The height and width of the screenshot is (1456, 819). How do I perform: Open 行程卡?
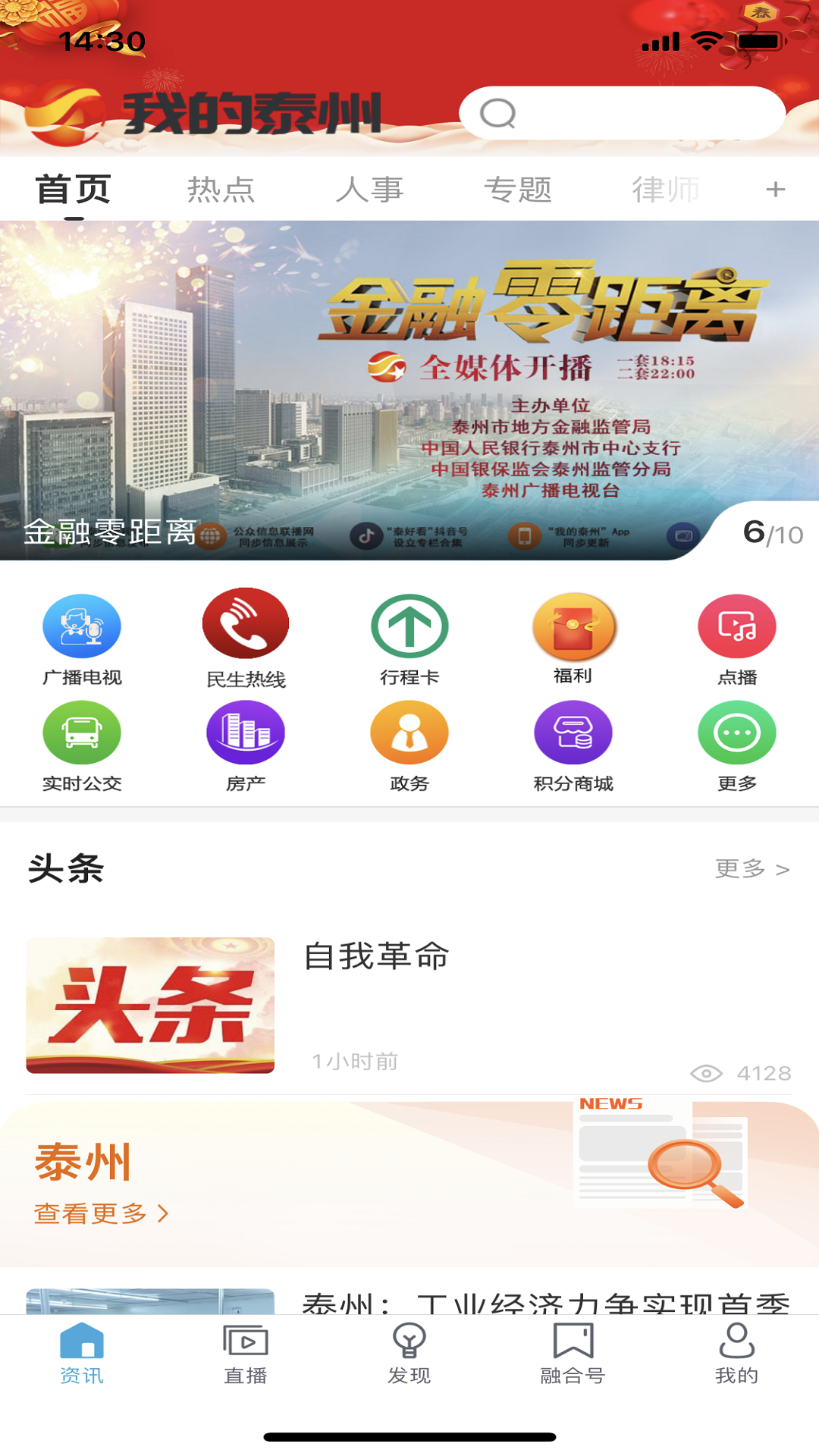coord(409,639)
